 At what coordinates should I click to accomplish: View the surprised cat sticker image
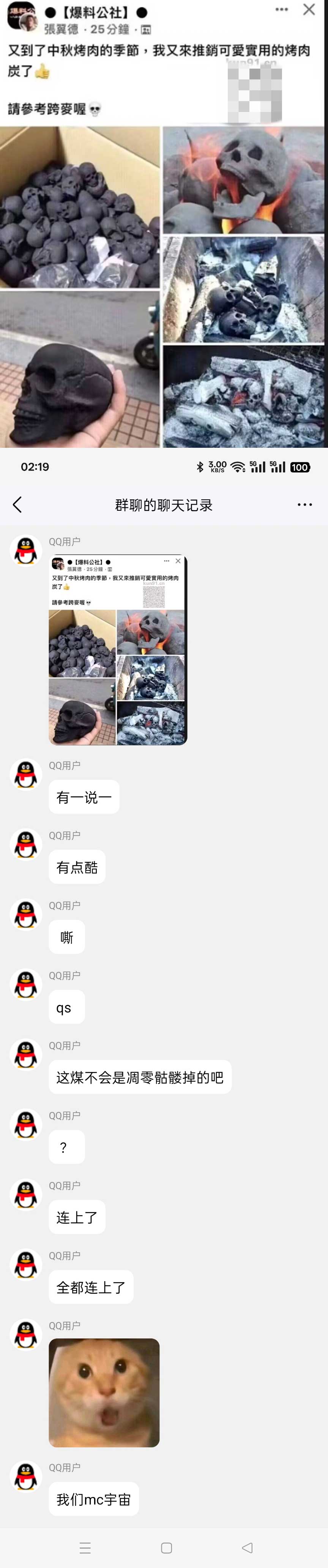click(104, 1392)
